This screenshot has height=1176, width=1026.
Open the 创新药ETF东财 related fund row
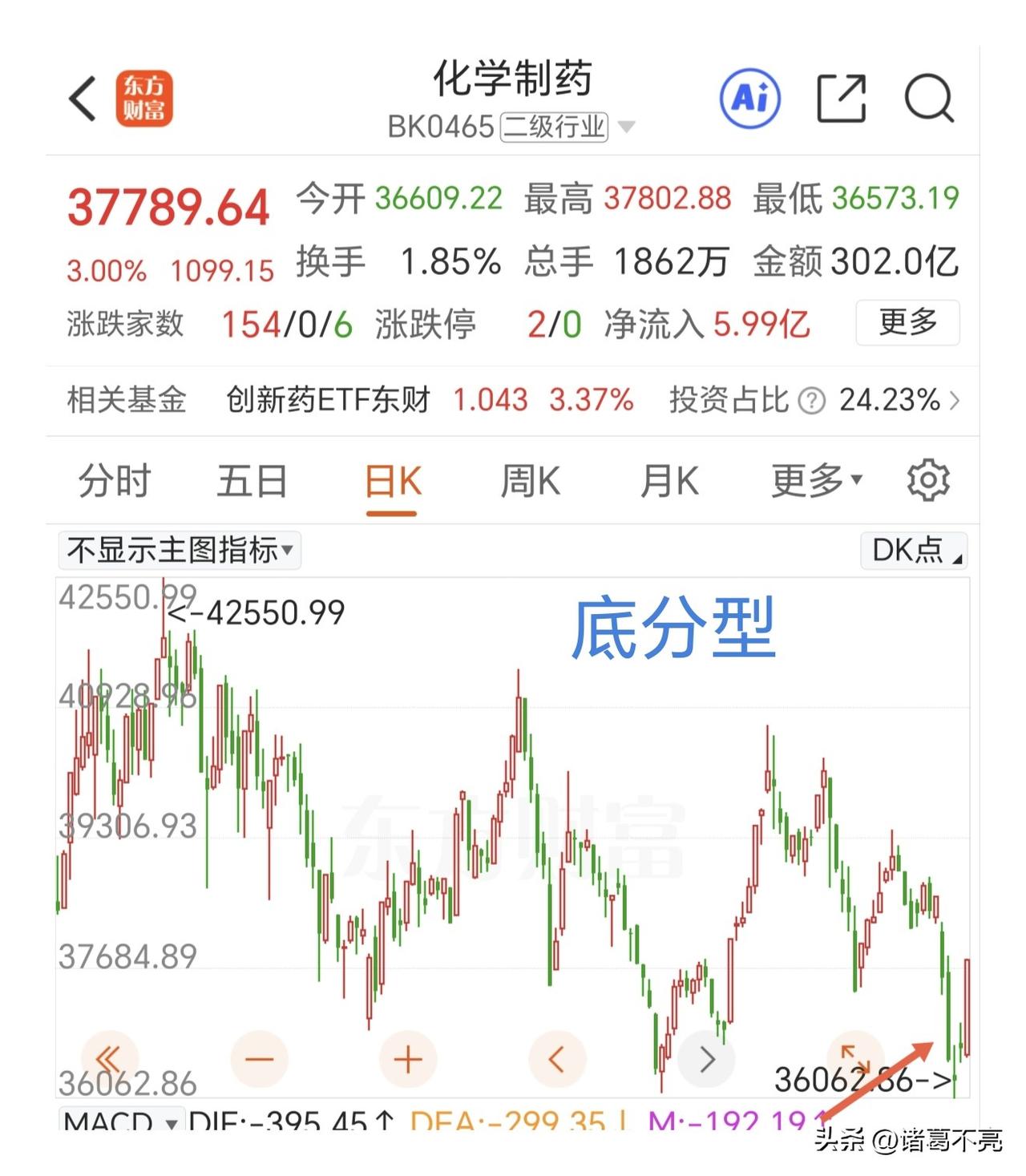click(511, 400)
